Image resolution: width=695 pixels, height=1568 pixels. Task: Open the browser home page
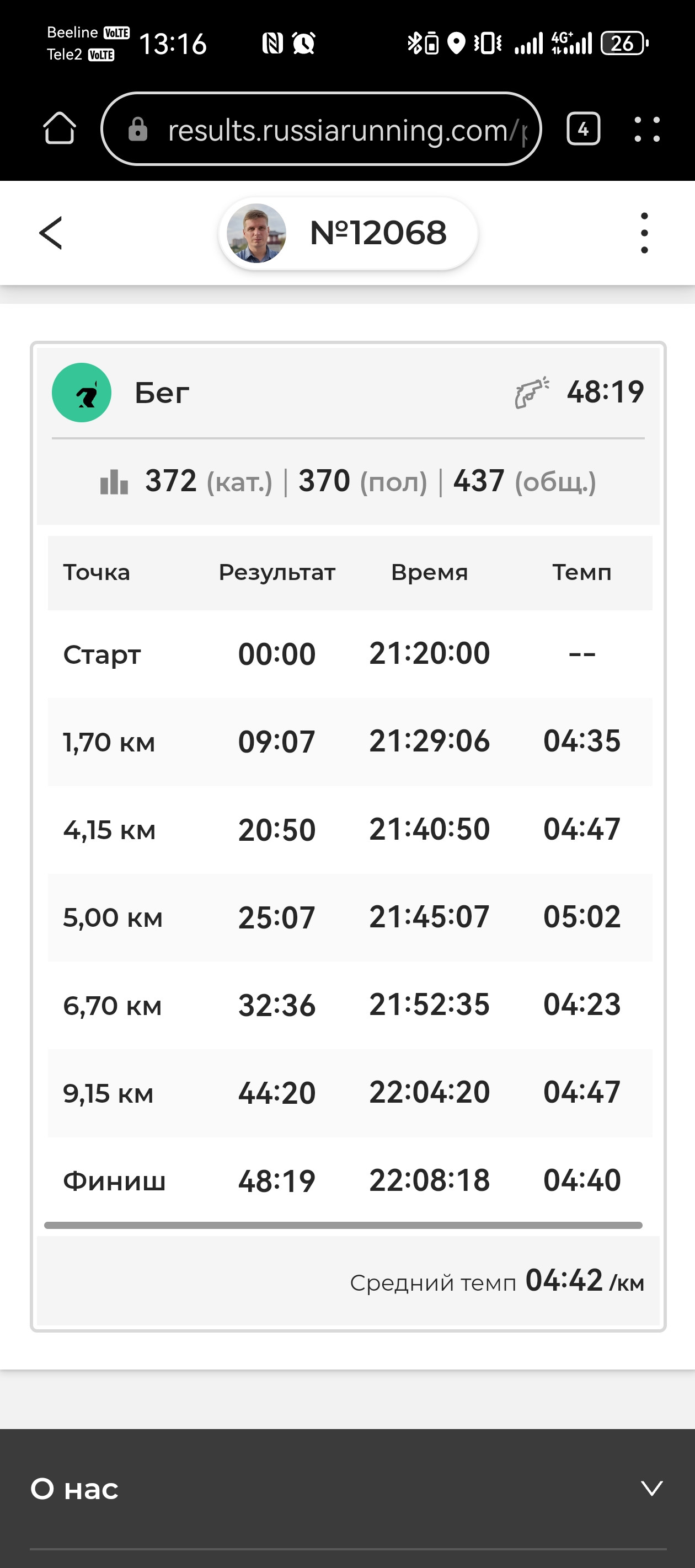59,128
